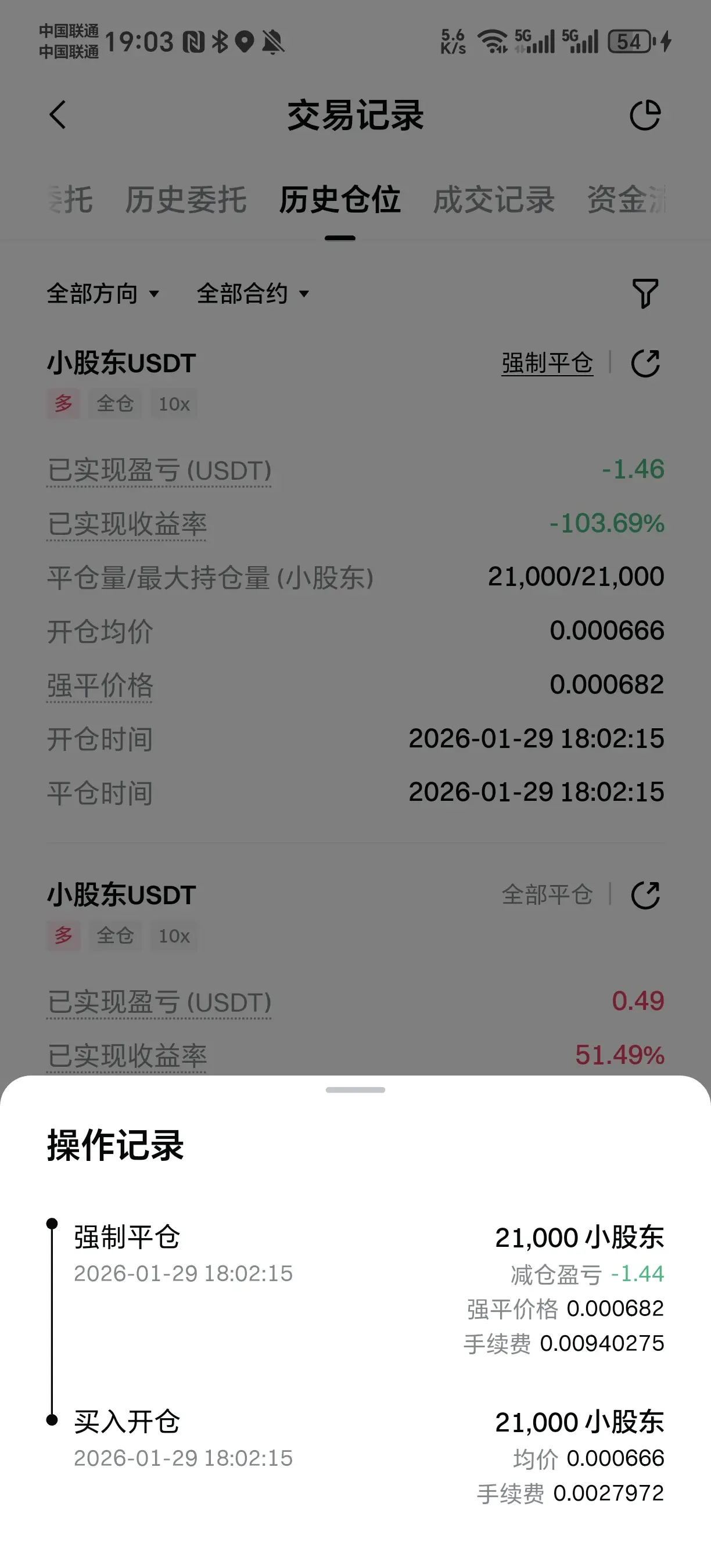Expand the 全部方向 dropdown
This screenshot has width=711, height=1568.
click(x=103, y=293)
